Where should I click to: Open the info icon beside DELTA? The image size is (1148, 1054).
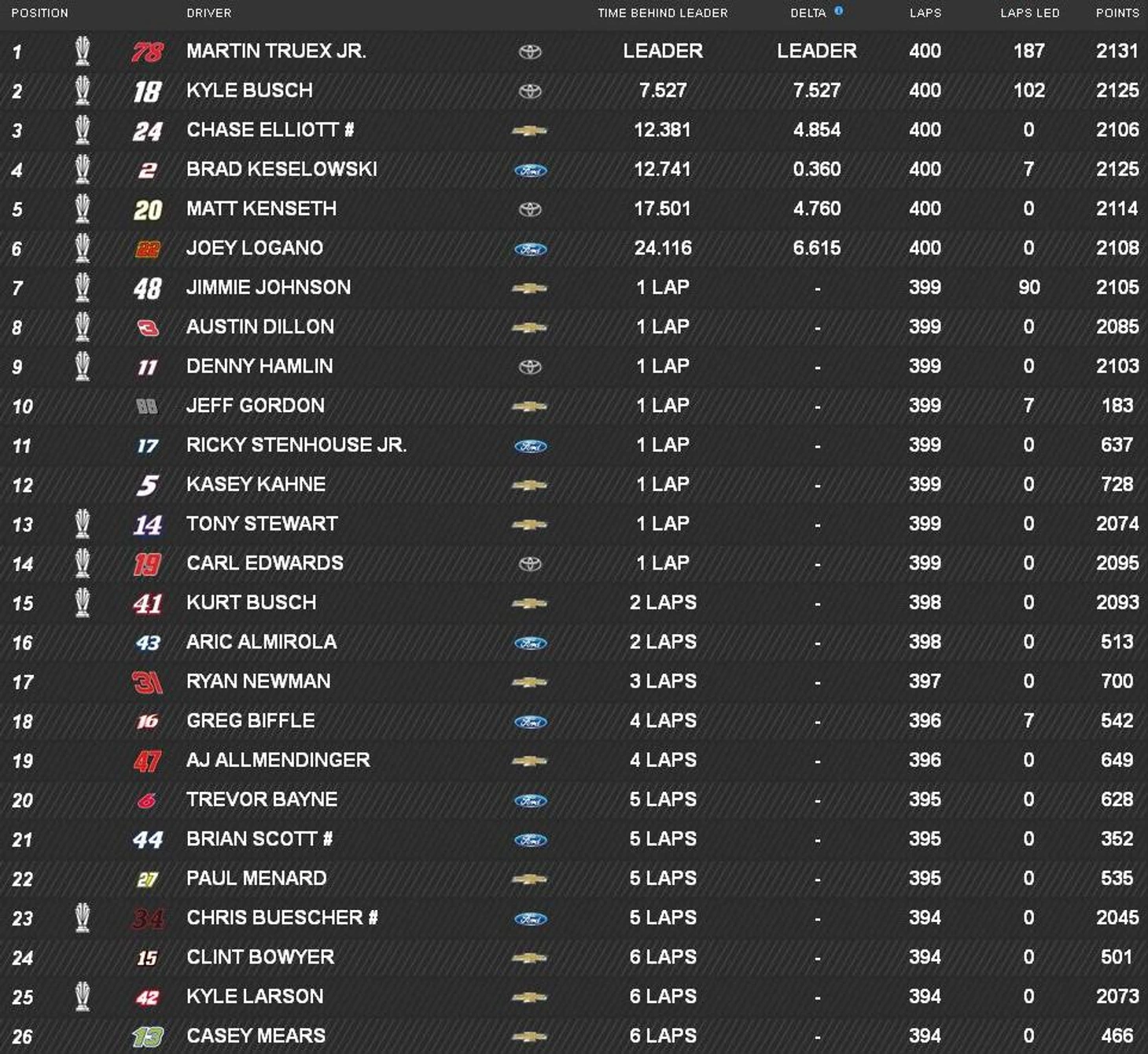pyautogui.click(x=839, y=11)
